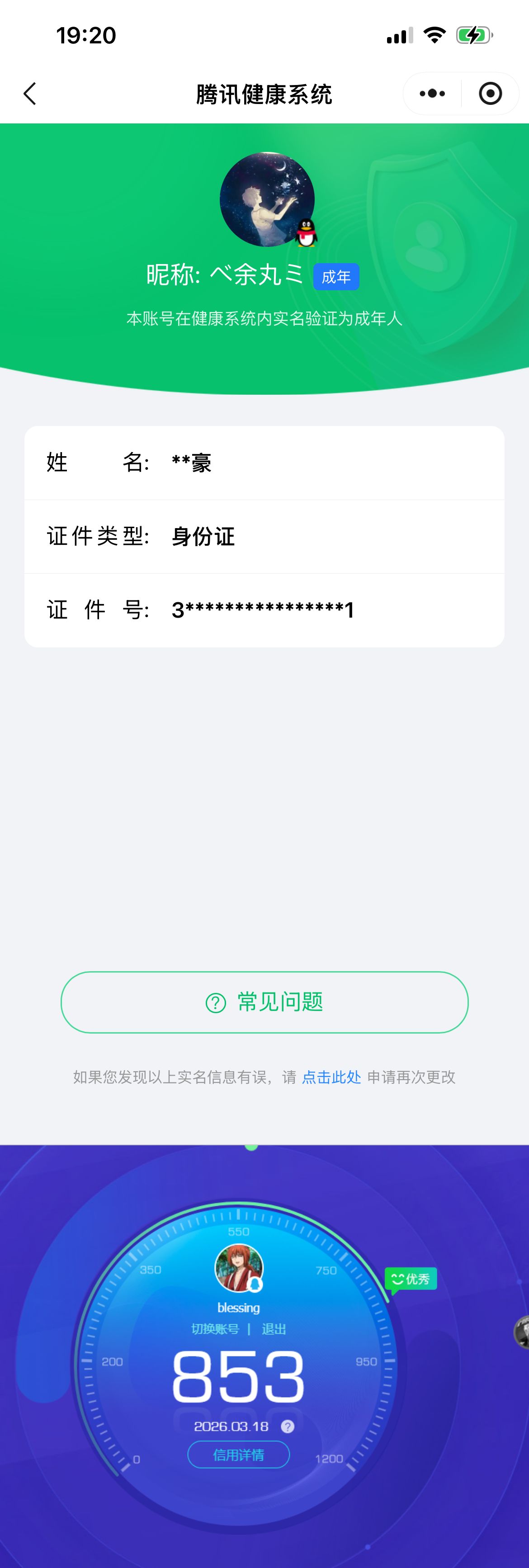Tap the 证件号 ID number row
The height and width of the screenshot is (1568, 529).
click(264, 609)
